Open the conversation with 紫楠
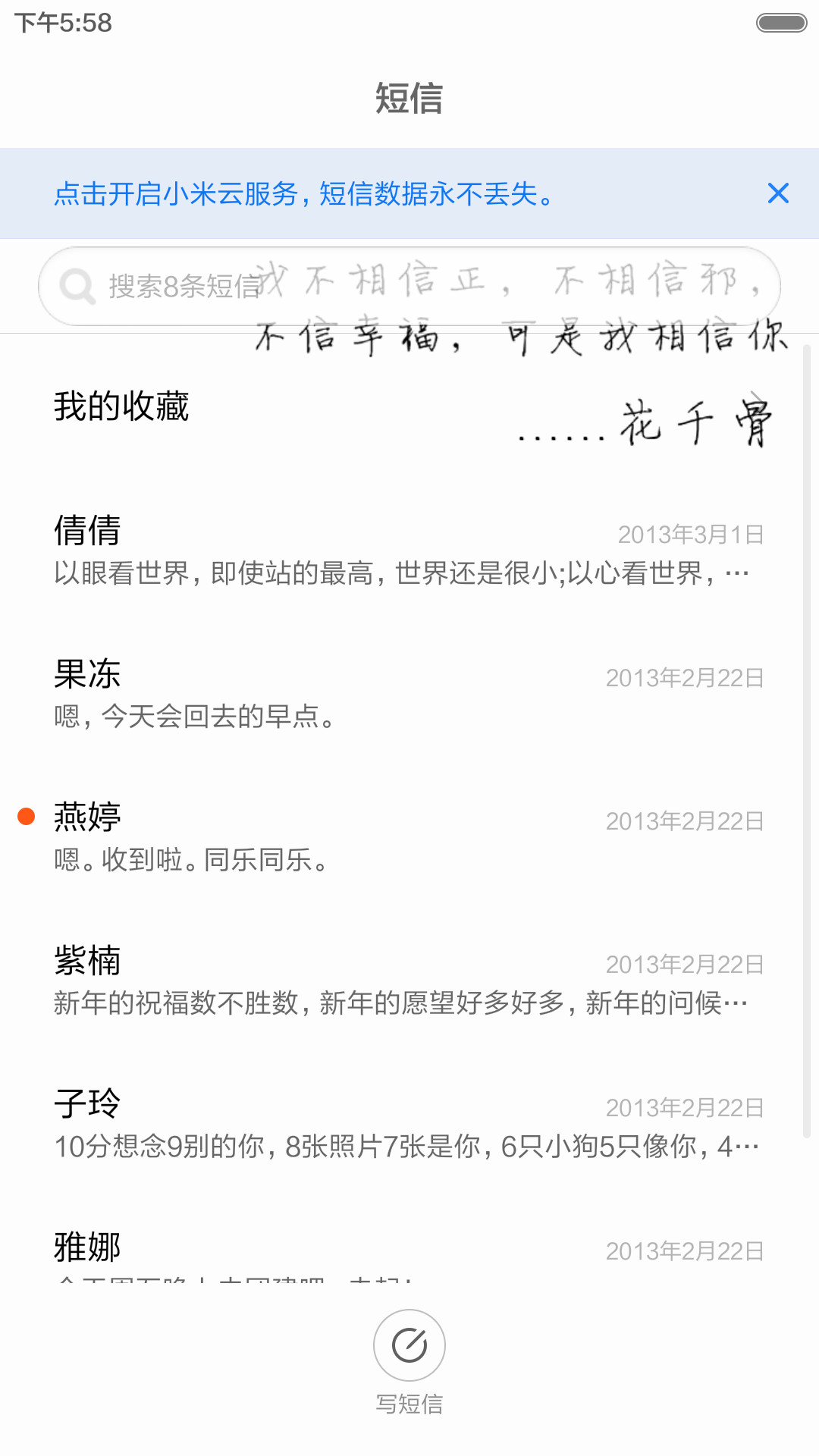 coord(409,980)
